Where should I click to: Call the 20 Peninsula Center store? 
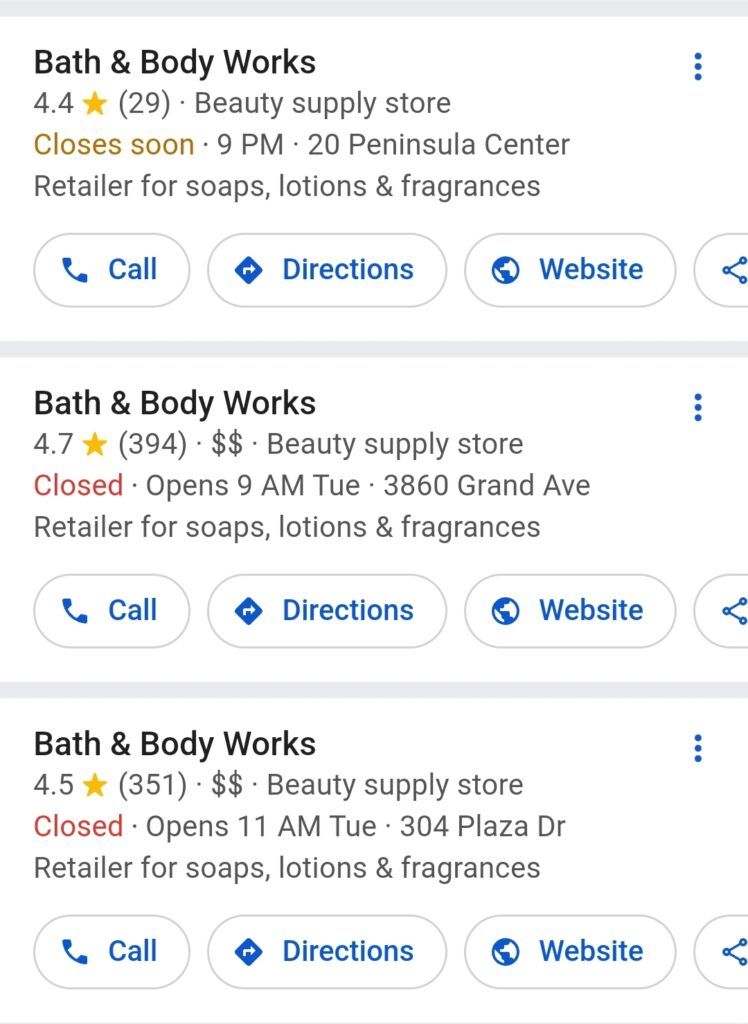pyautogui.click(x=111, y=270)
